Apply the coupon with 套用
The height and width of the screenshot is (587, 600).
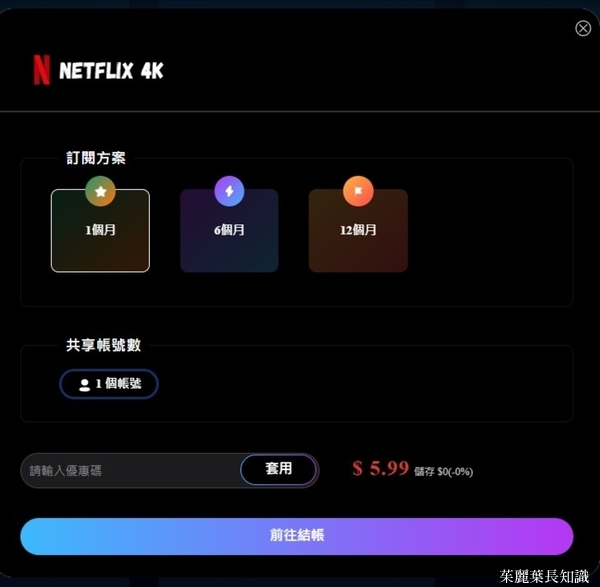coord(279,469)
